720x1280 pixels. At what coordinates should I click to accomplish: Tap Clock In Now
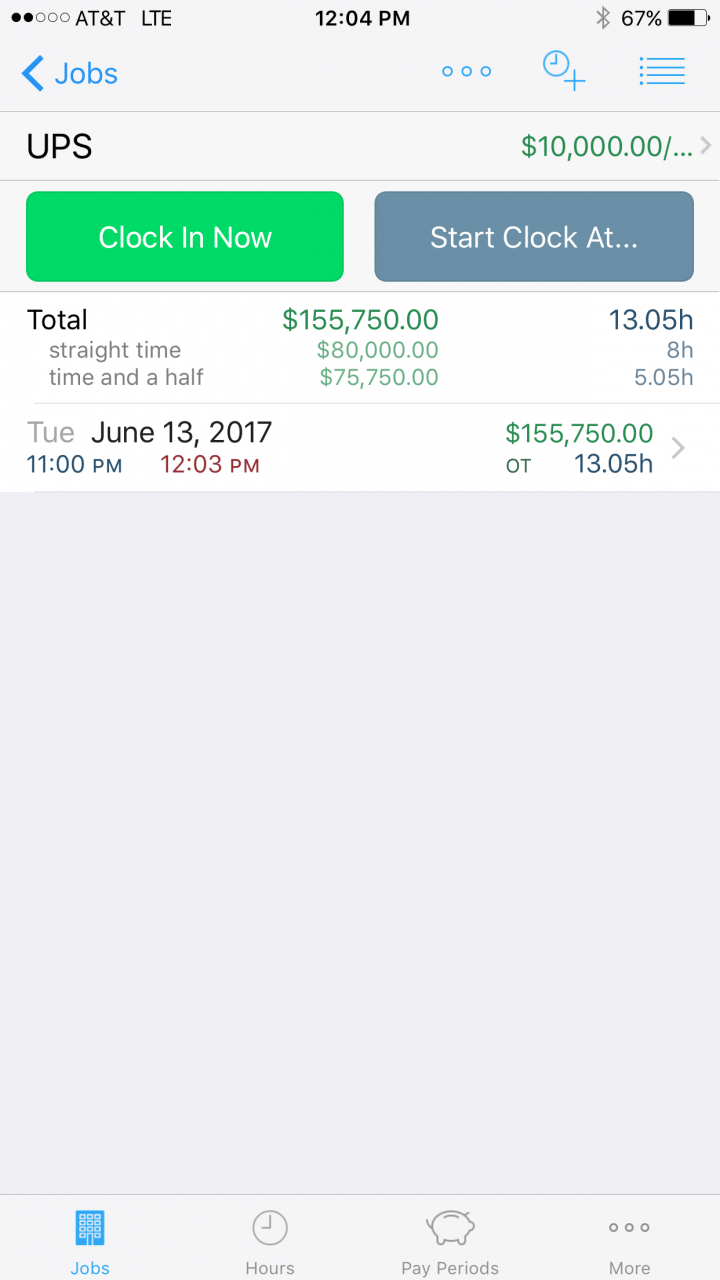pyautogui.click(x=185, y=237)
